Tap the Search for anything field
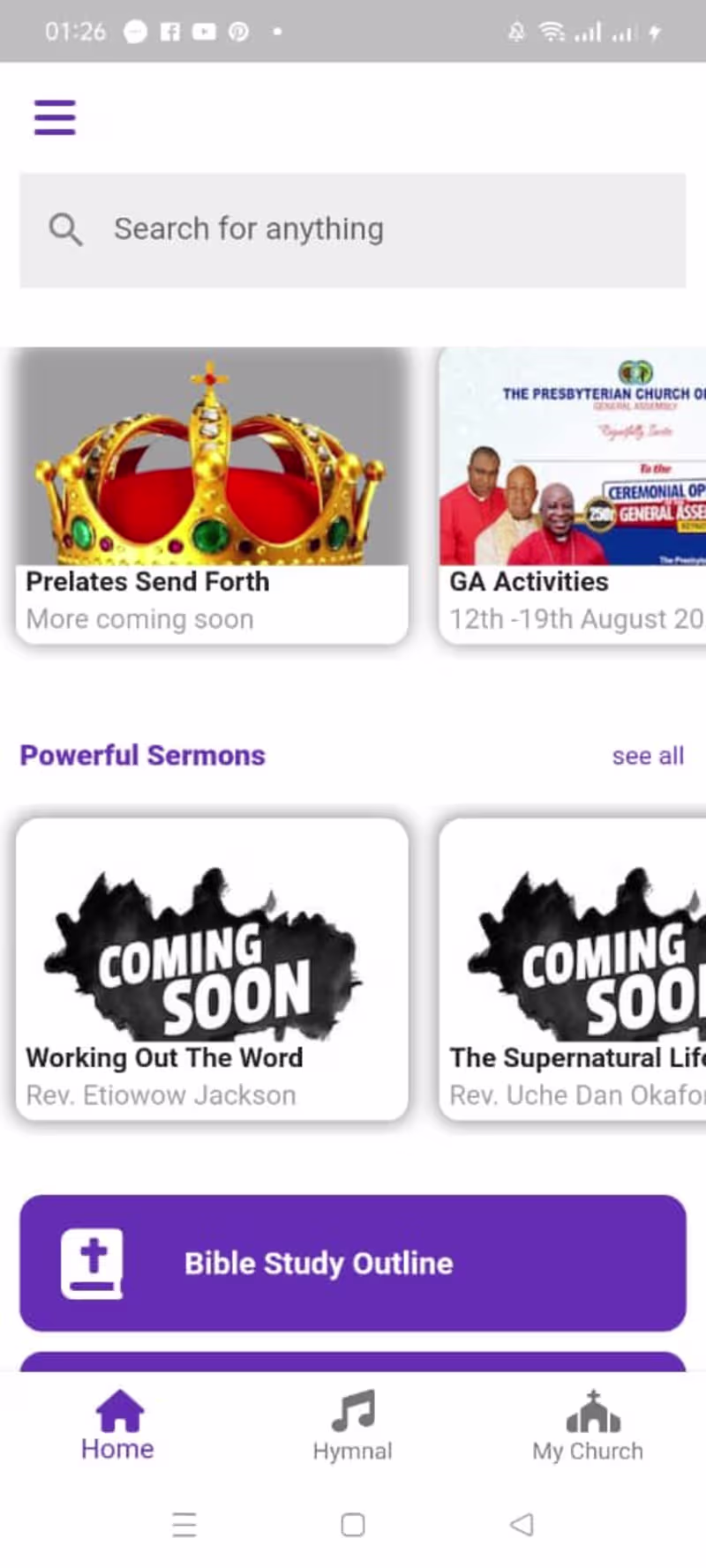 pyautogui.click(x=353, y=230)
